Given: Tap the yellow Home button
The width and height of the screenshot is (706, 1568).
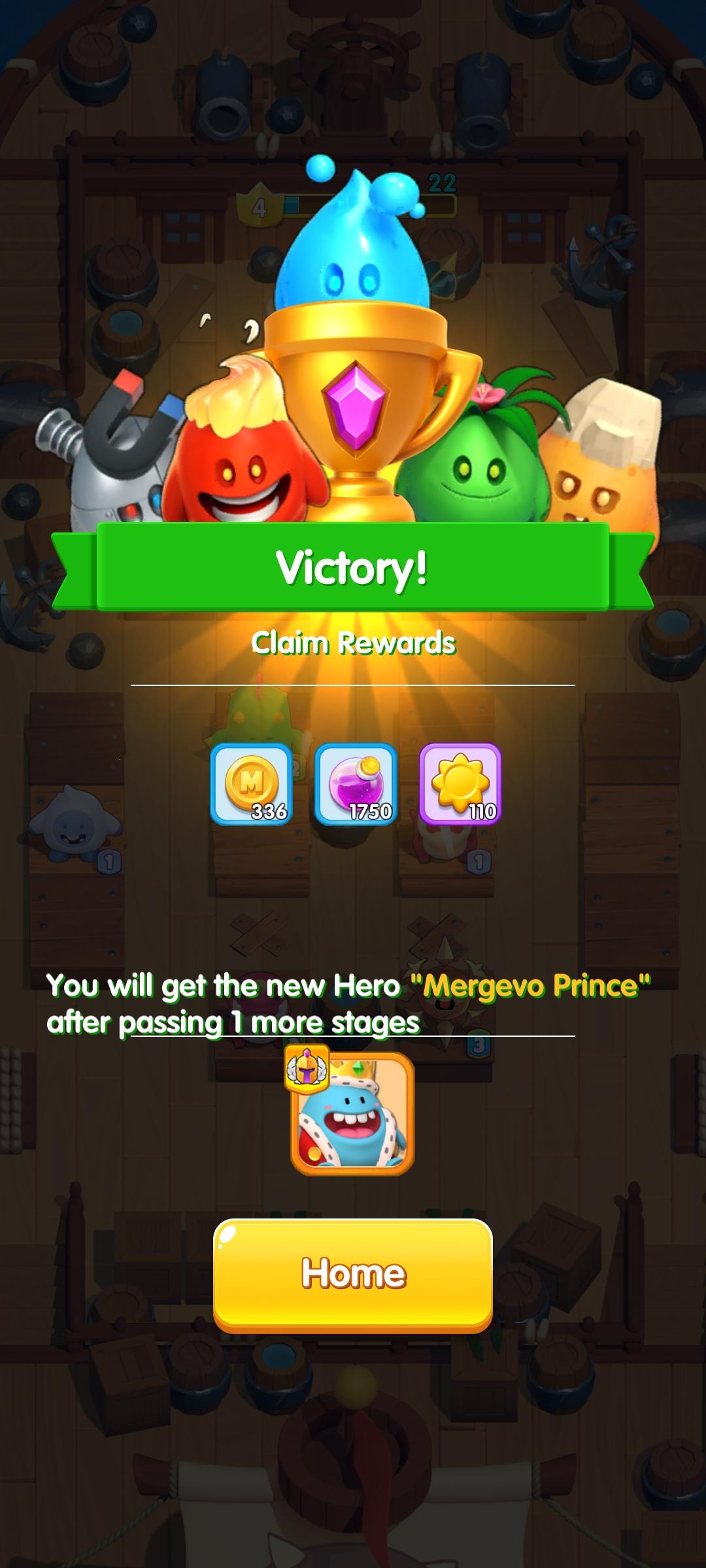Looking at the screenshot, I should pos(353,1274).
